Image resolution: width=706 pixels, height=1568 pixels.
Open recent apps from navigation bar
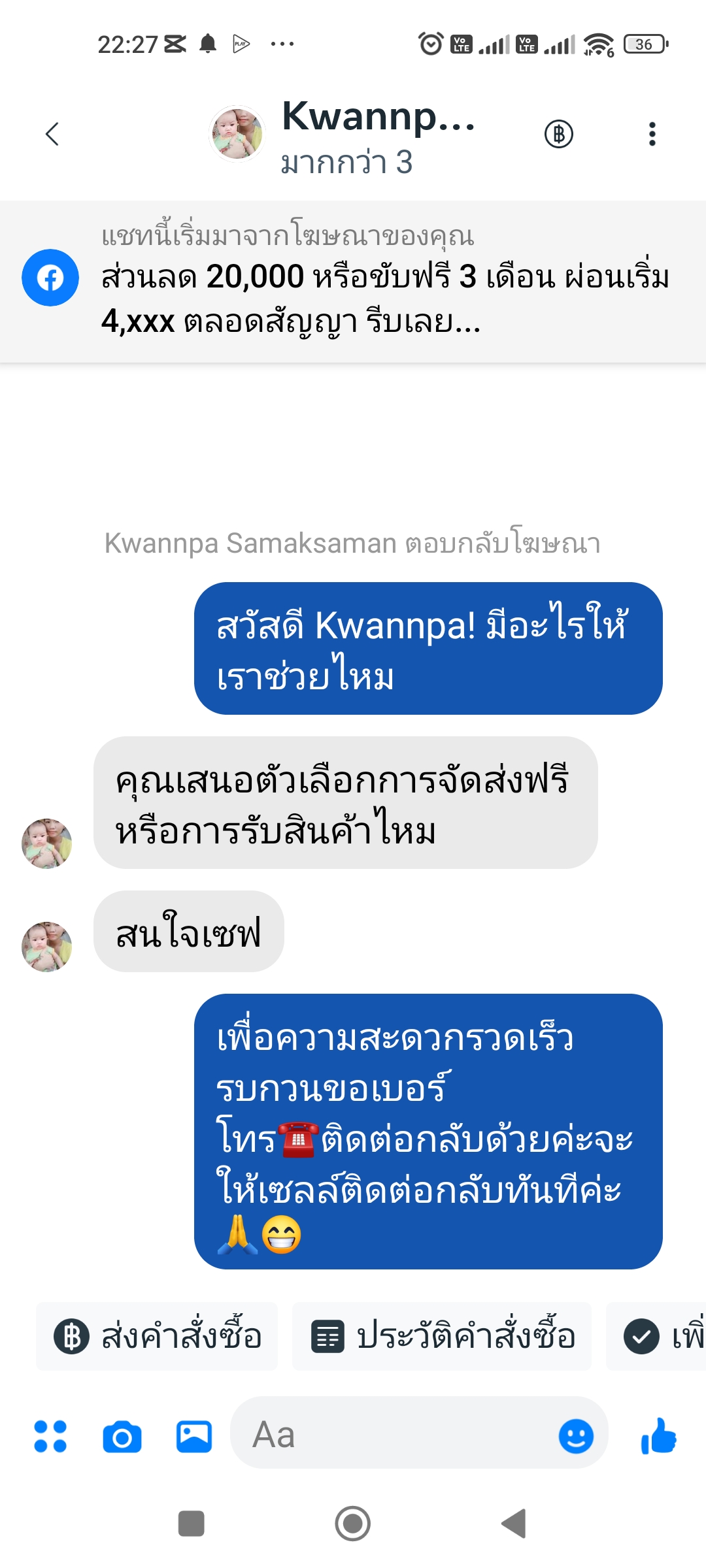tap(192, 1524)
